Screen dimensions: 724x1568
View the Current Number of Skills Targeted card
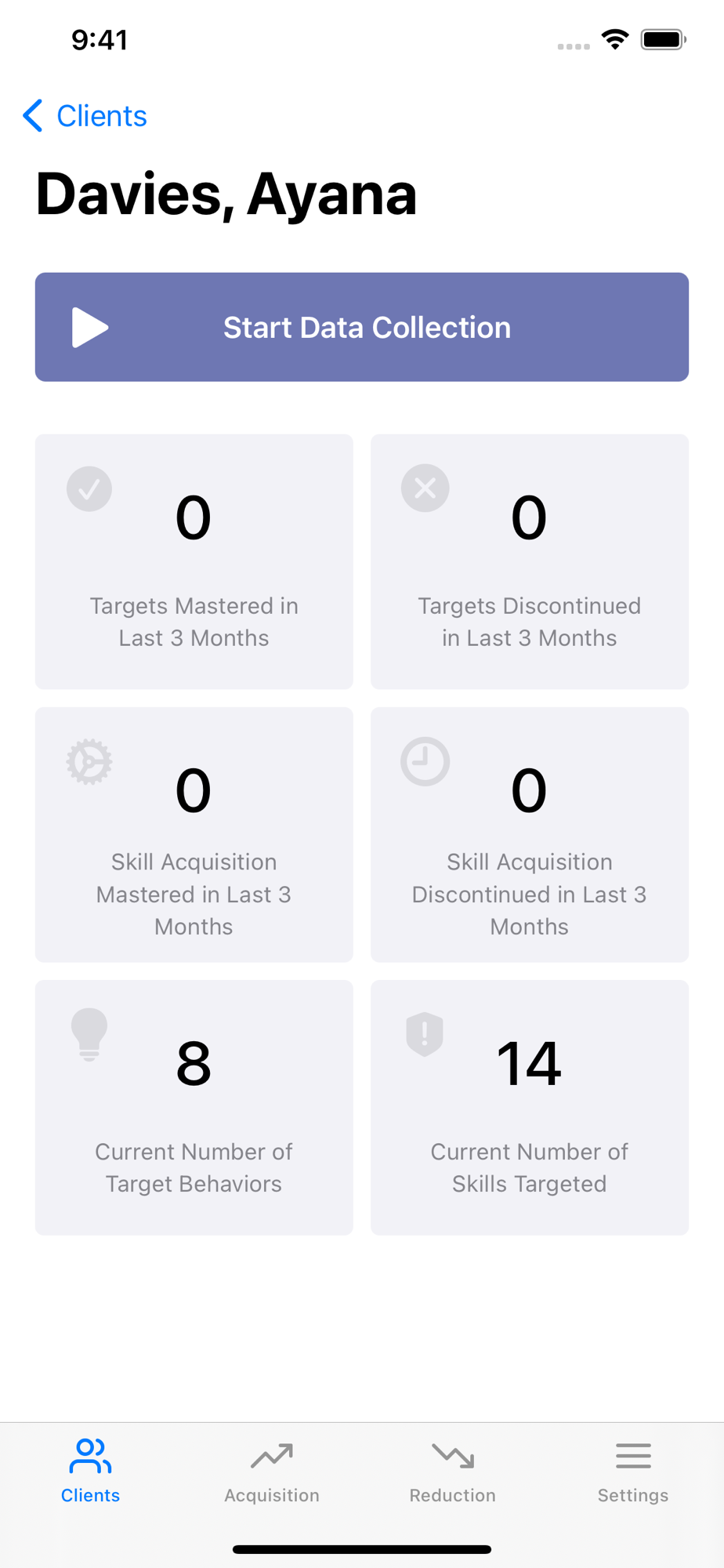tap(530, 1107)
